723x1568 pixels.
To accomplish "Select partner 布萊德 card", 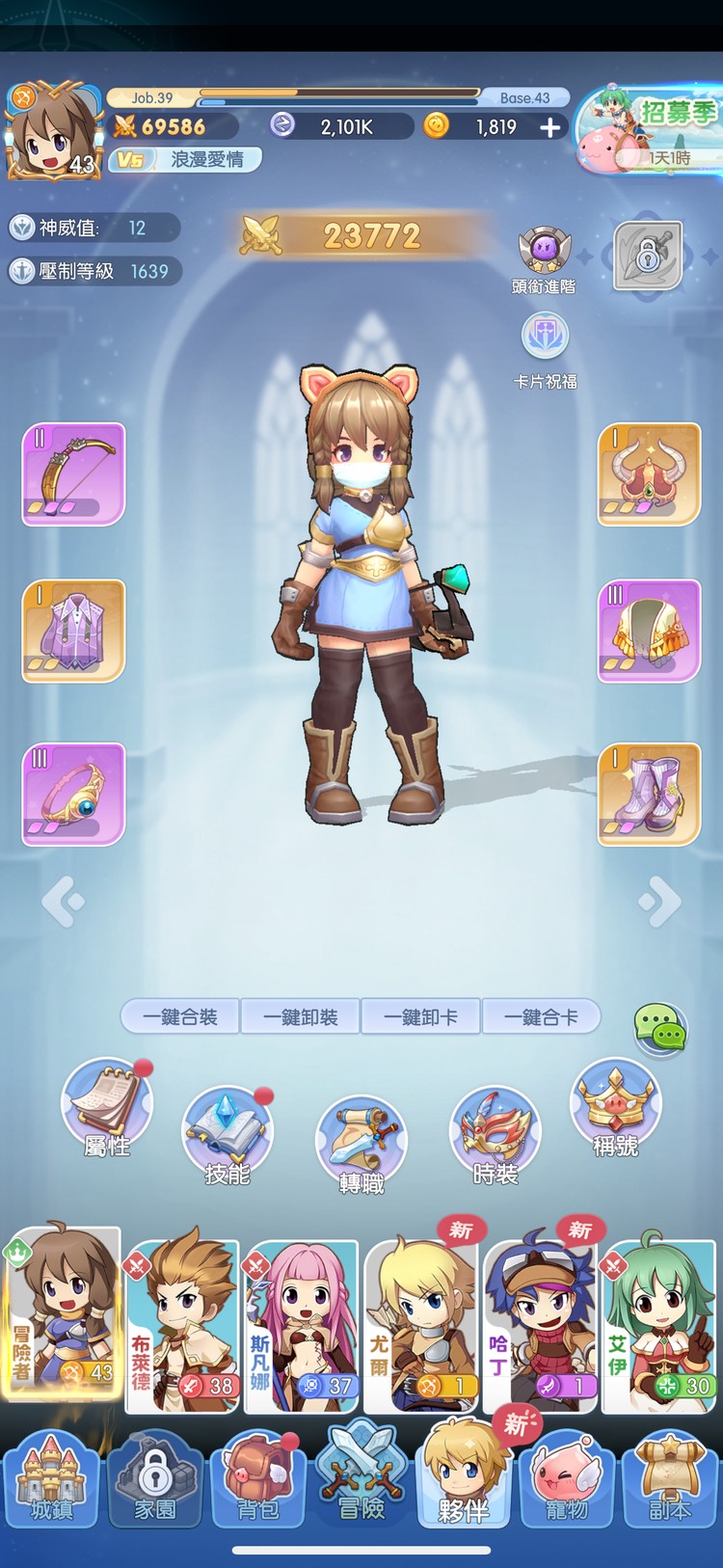I will (x=182, y=1326).
